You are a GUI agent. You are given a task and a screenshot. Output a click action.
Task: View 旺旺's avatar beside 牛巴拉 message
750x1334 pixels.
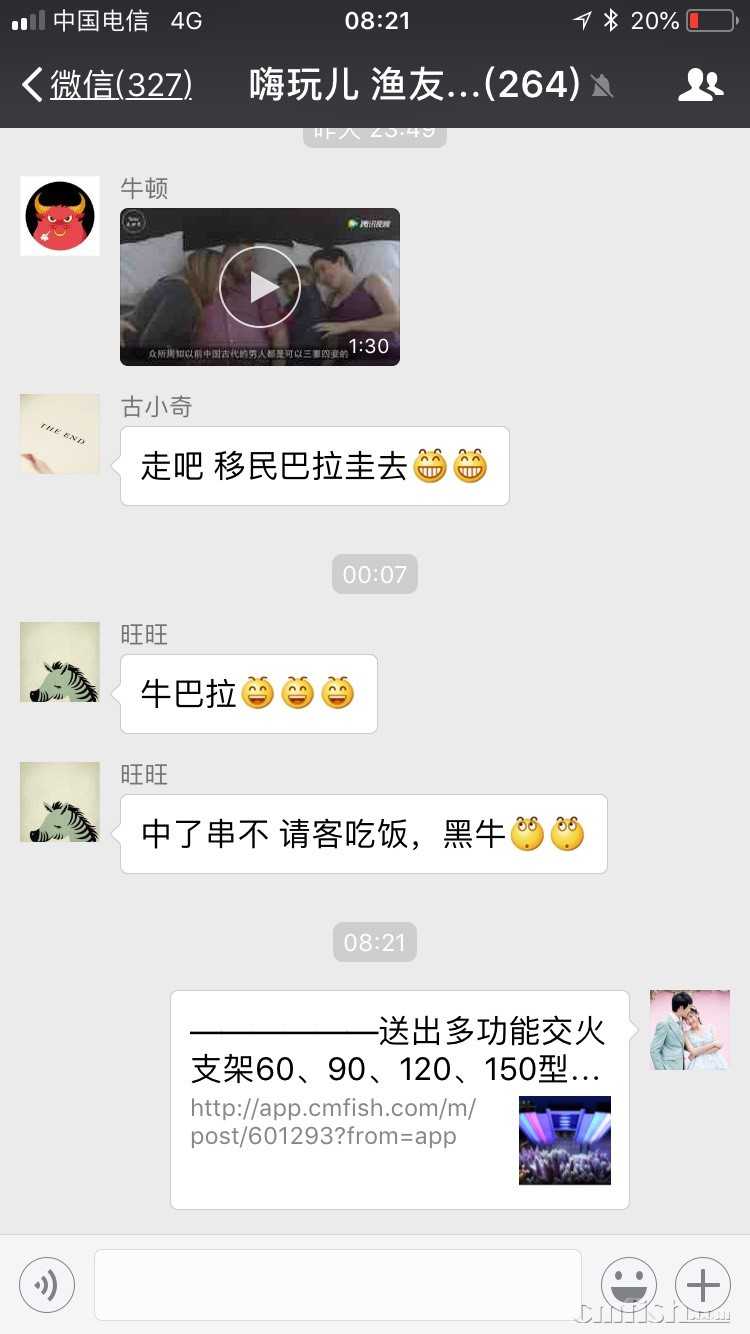(60, 662)
